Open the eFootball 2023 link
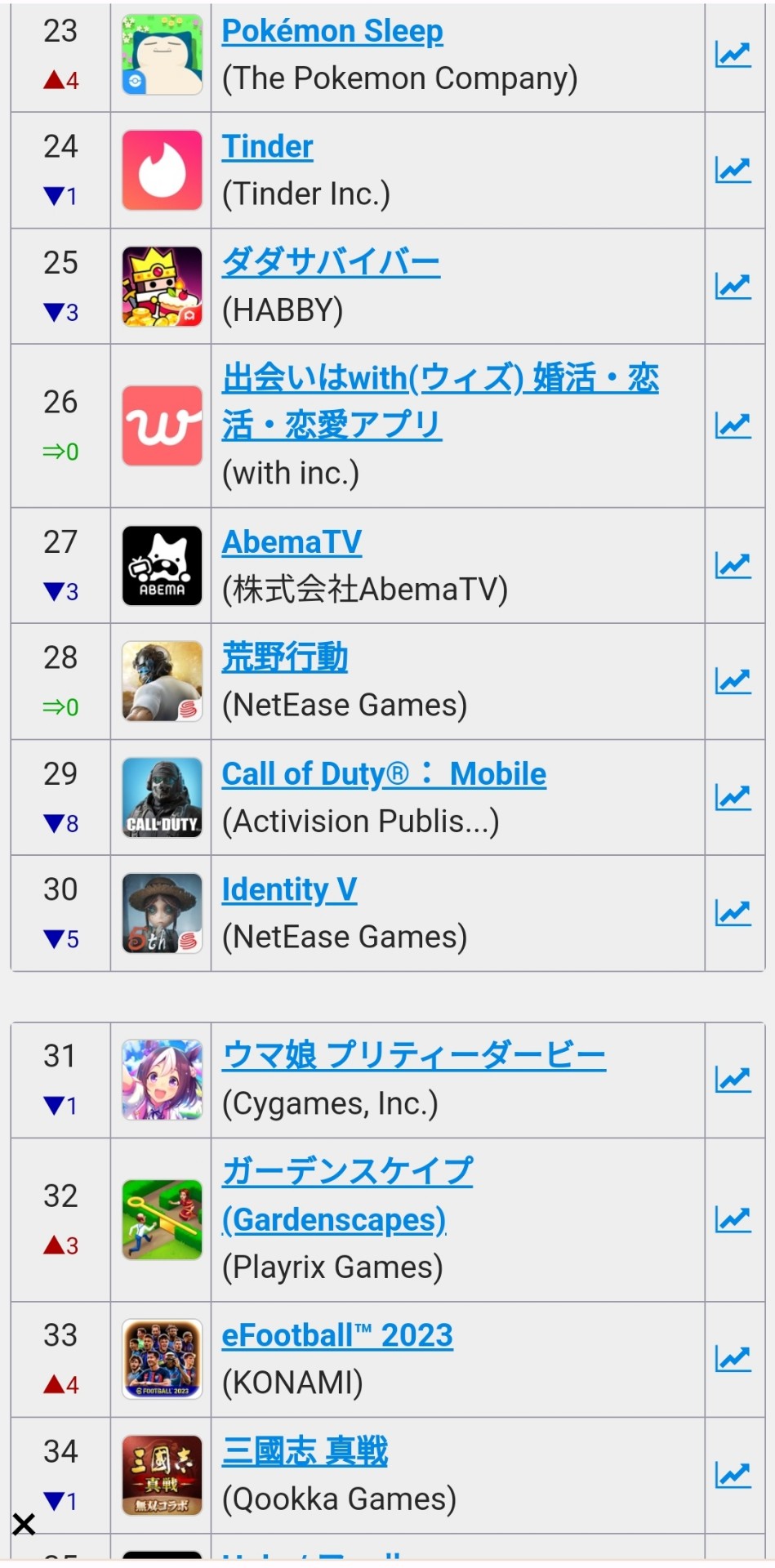Viewport: 775px width, 1568px height. point(337,1336)
